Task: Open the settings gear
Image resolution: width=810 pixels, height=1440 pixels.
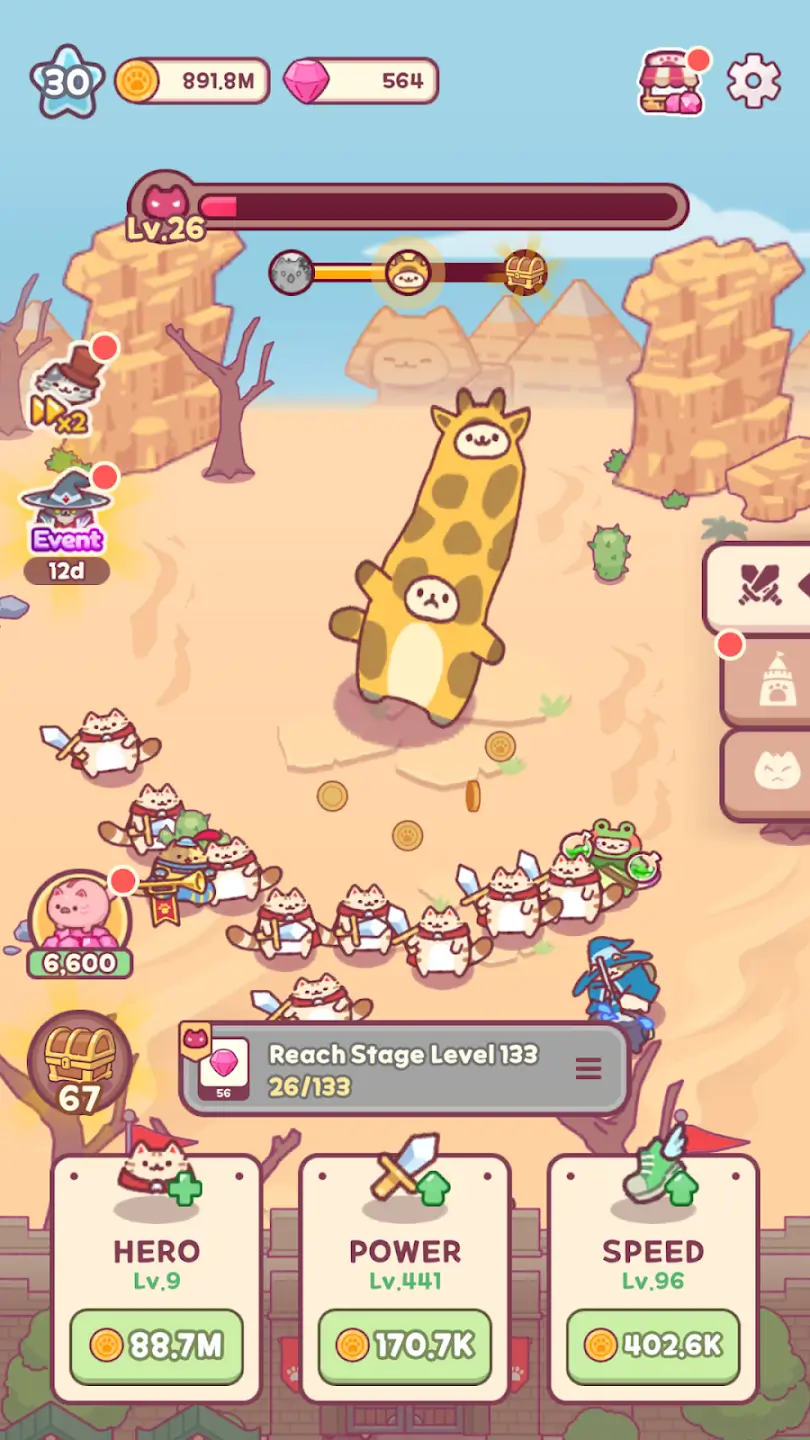Action: (753, 81)
